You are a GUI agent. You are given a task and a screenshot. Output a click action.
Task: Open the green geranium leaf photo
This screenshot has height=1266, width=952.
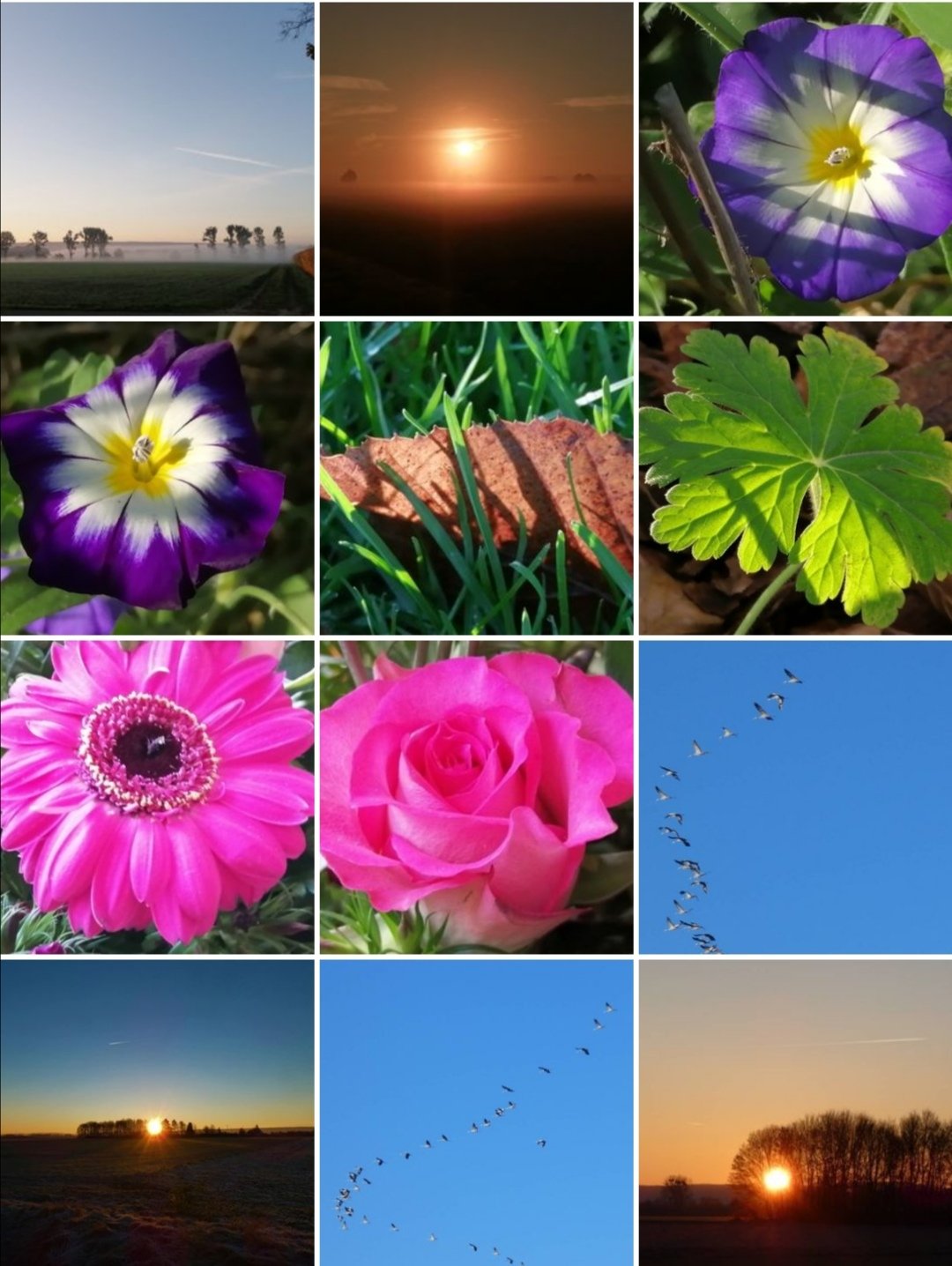(x=795, y=478)
